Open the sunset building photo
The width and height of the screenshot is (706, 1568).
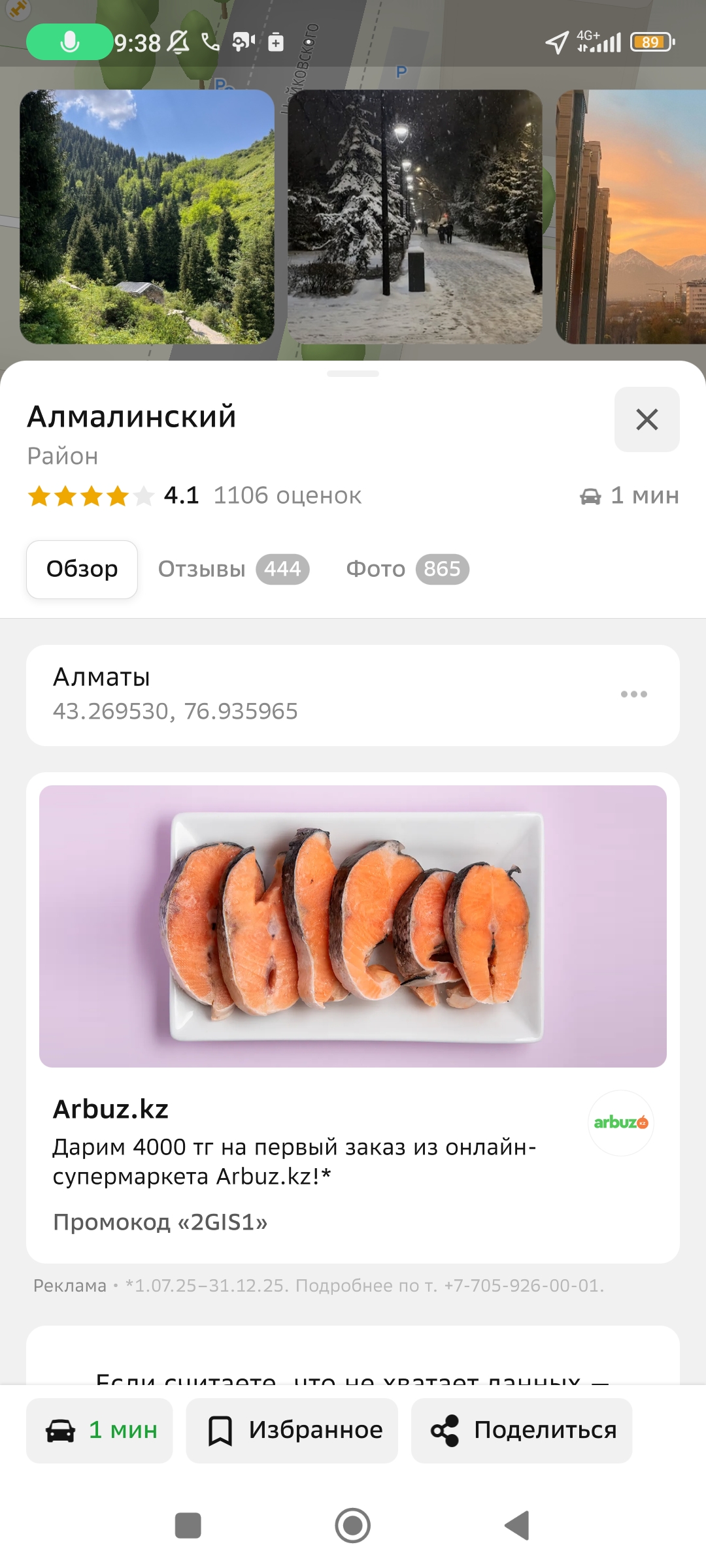coord(631,217)
